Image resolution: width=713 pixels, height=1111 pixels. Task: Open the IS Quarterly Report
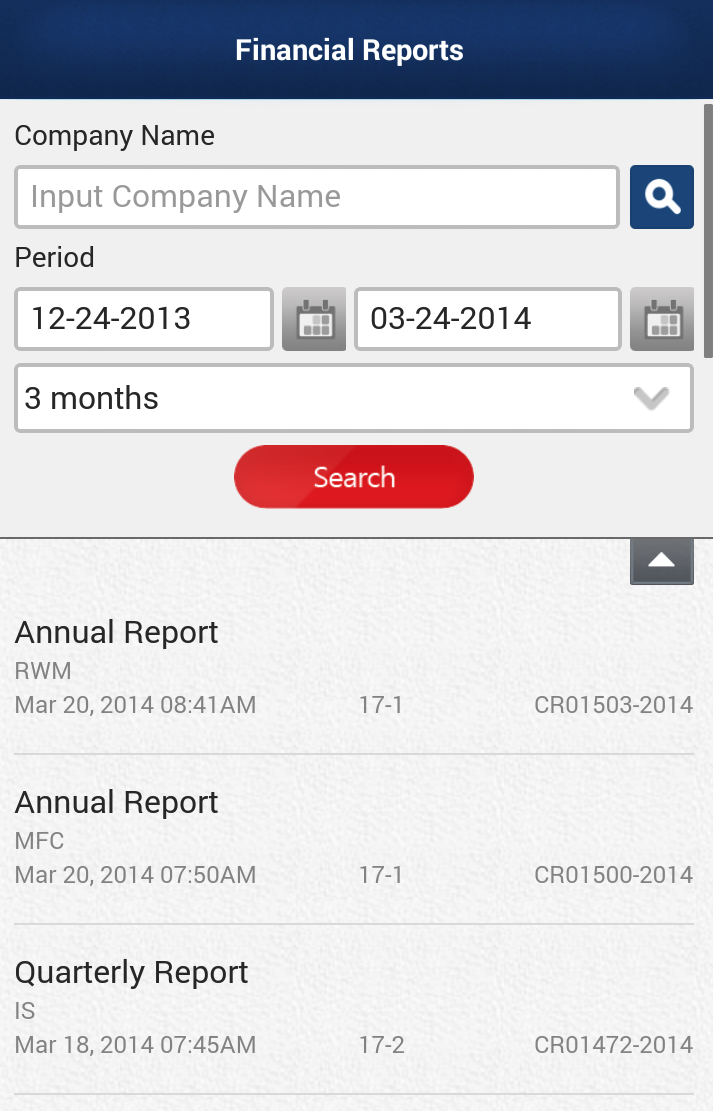353,1008
